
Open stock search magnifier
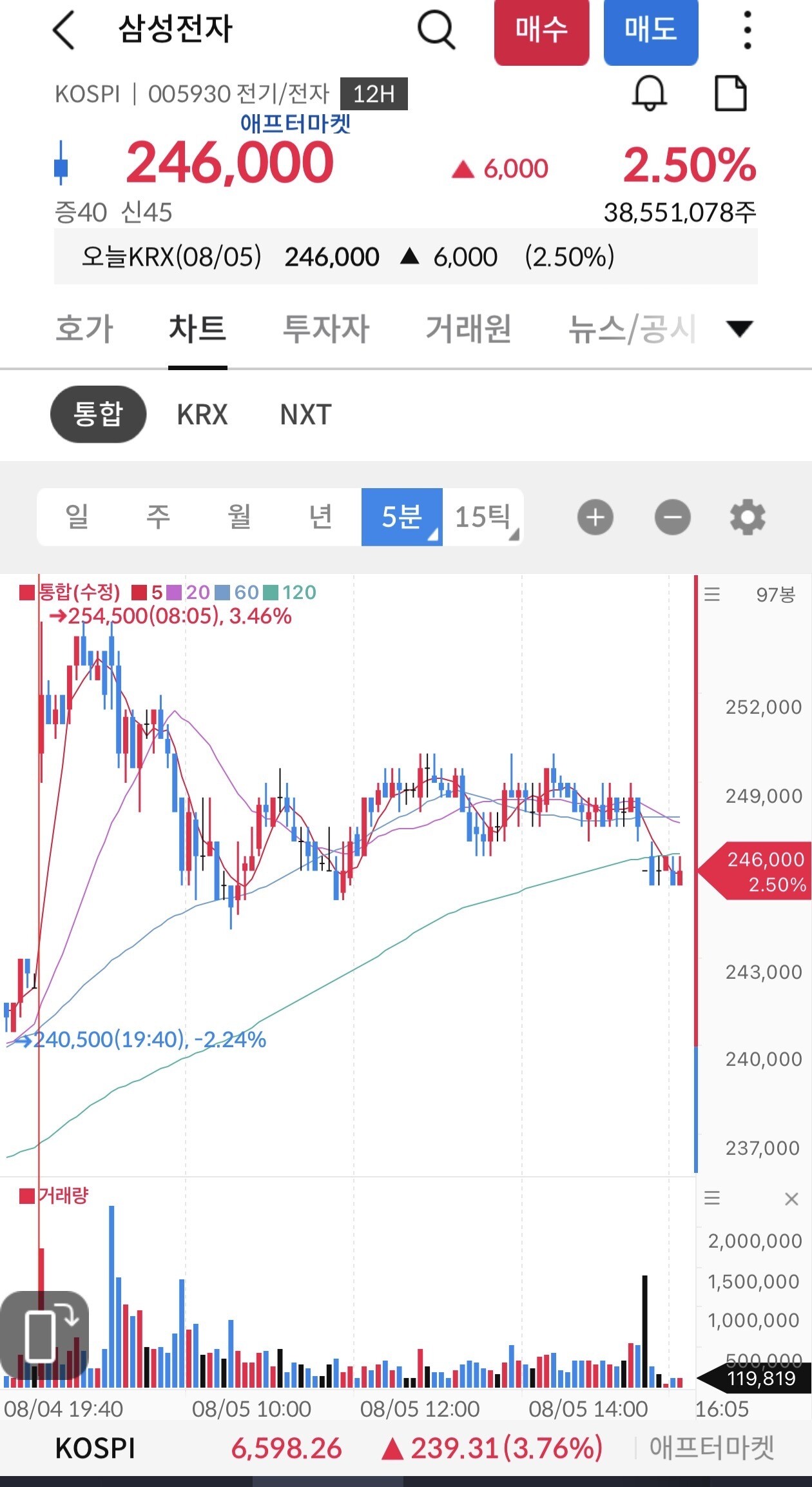(436, 30)
